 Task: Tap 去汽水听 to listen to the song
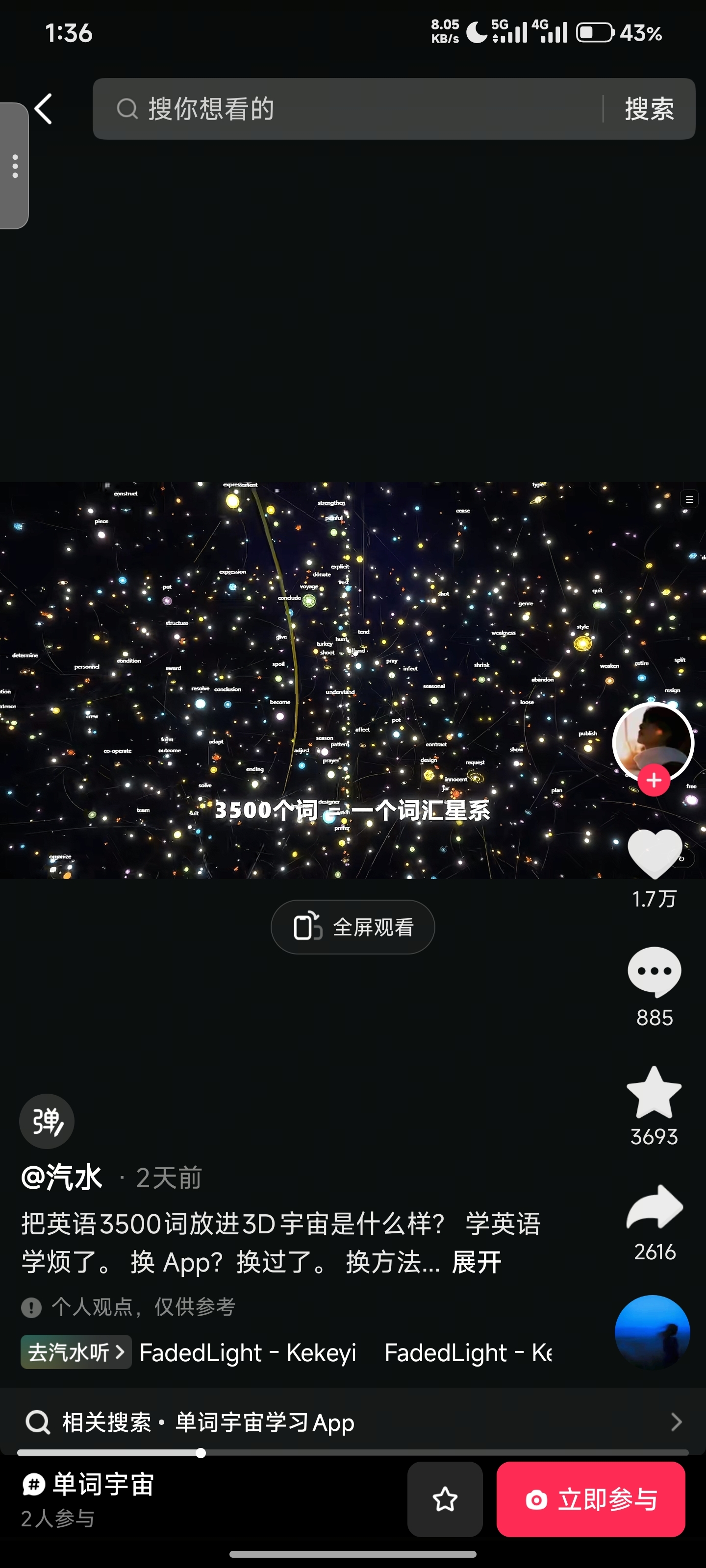76,1352
